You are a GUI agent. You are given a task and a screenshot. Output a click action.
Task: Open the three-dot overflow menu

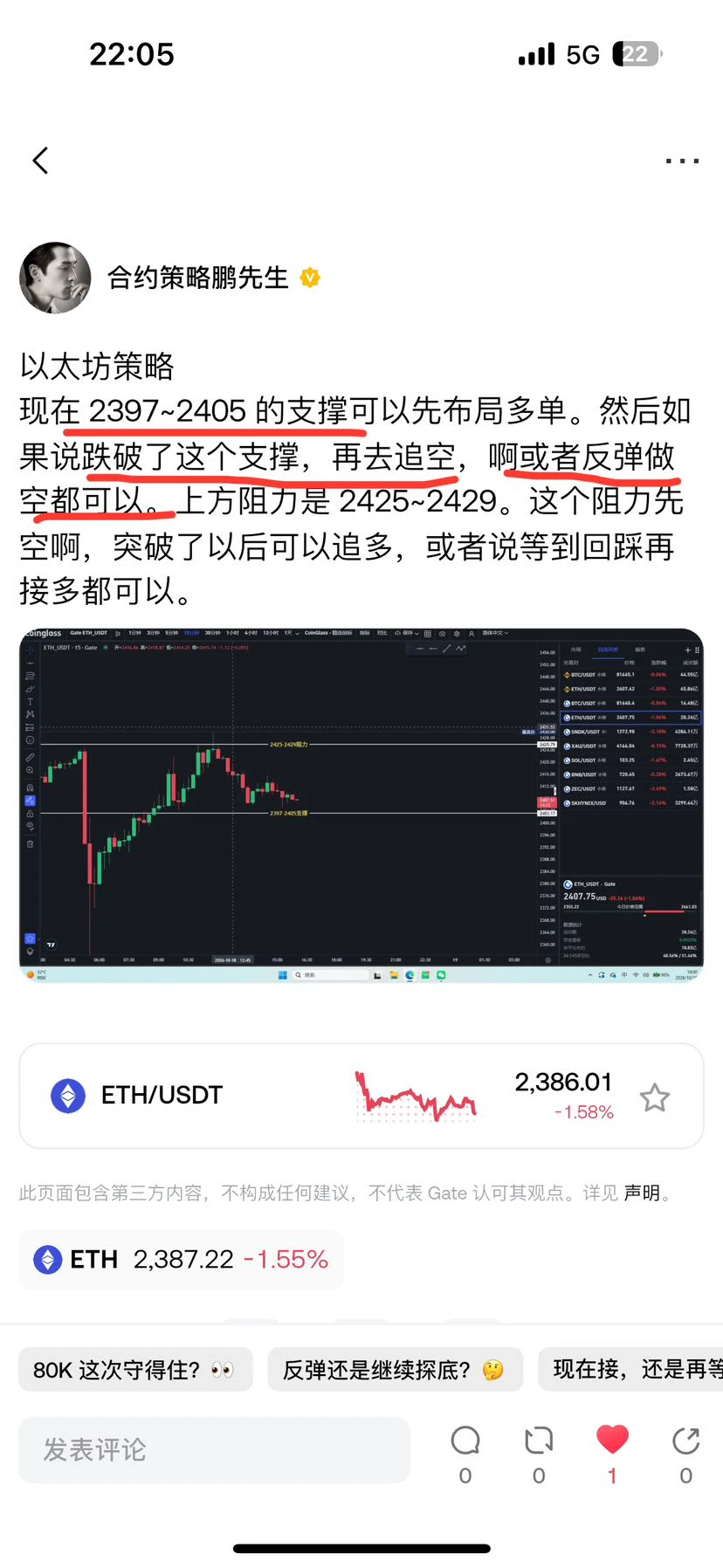pyautogui.click(x=682, y=161)
